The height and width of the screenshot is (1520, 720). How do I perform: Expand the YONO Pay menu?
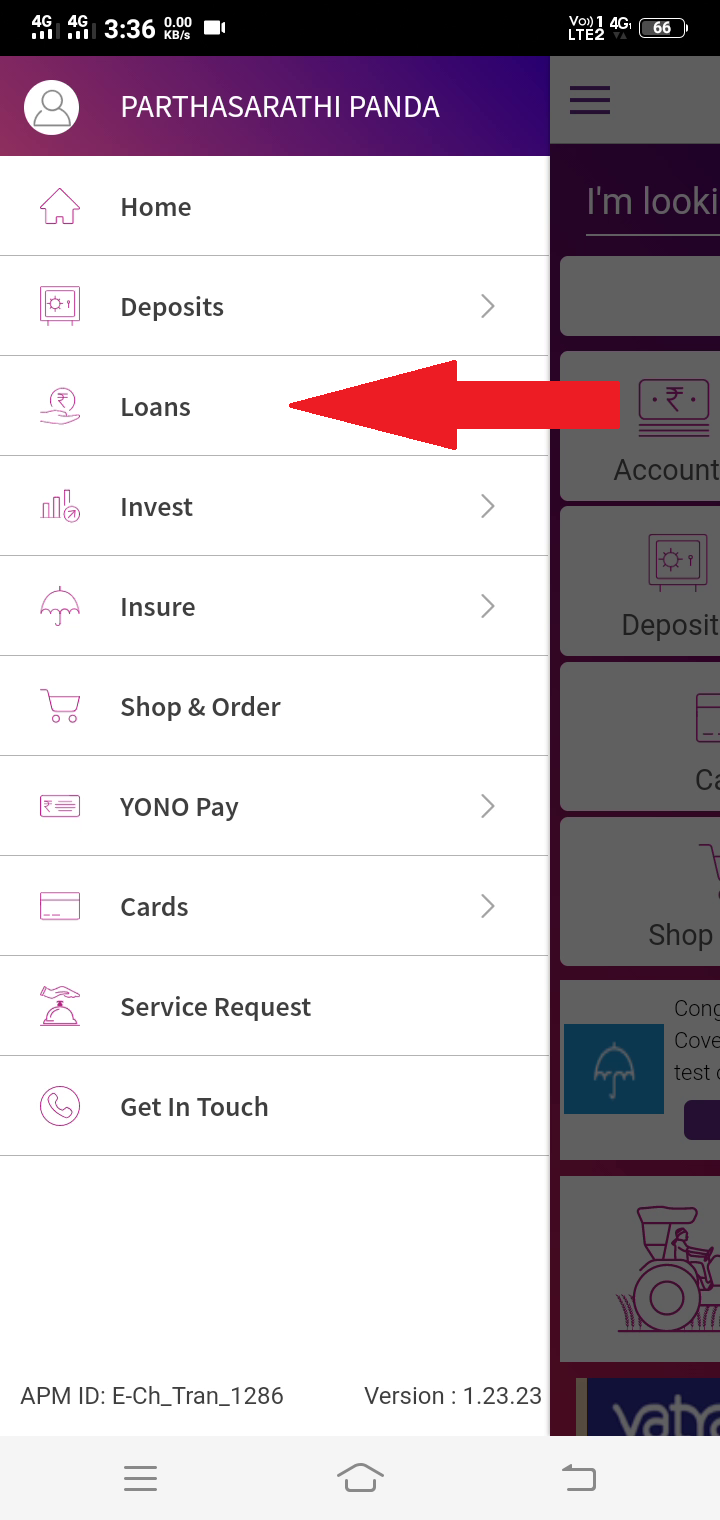[x=274, y=806]
